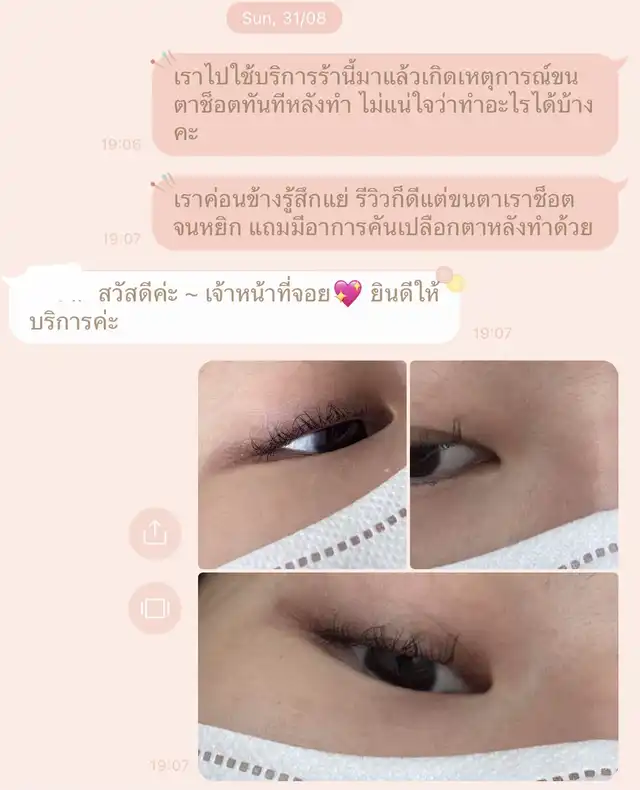
Task: Open the wide bottom eye photo
Action: [x=408, y=675]
